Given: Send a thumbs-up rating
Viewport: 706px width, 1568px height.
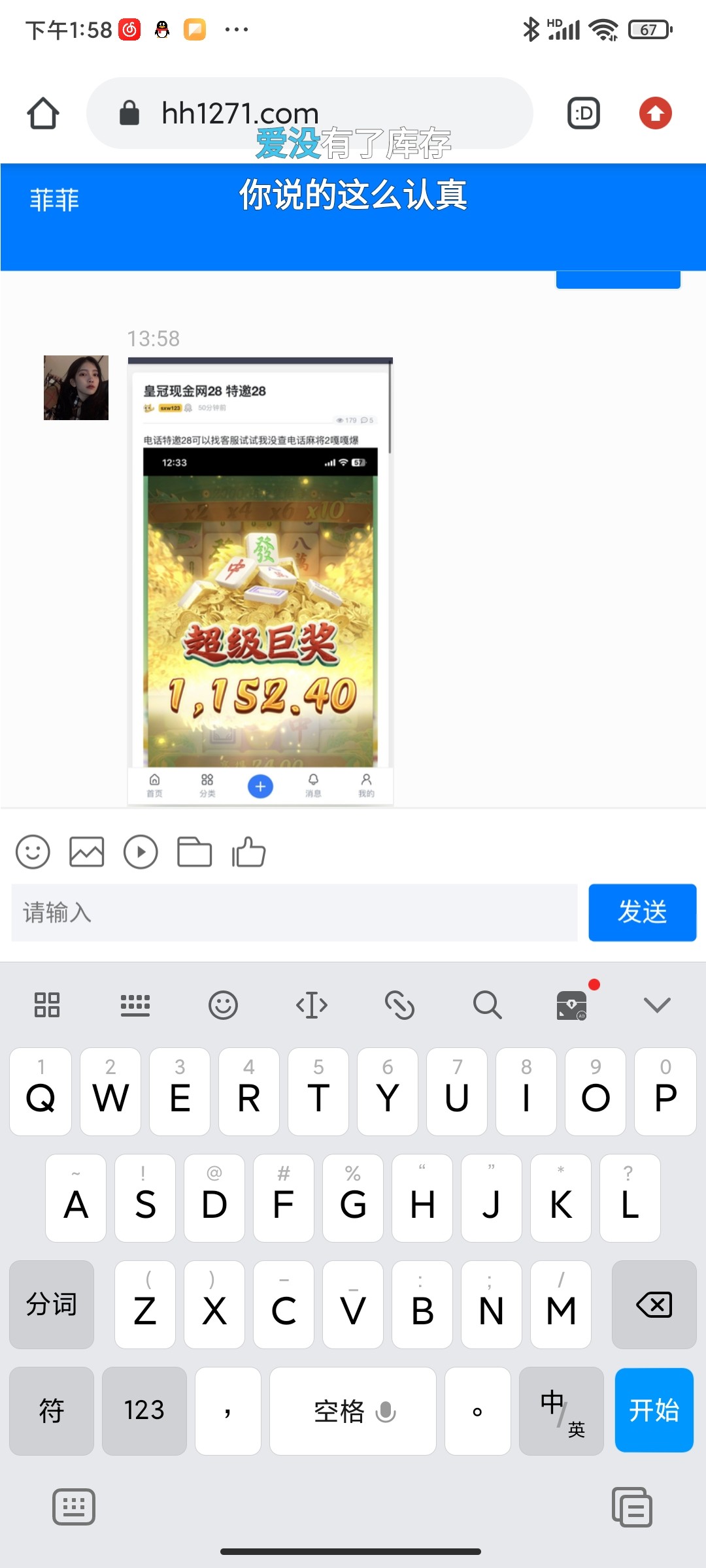Looking at the screenshot, I should 248,852.
